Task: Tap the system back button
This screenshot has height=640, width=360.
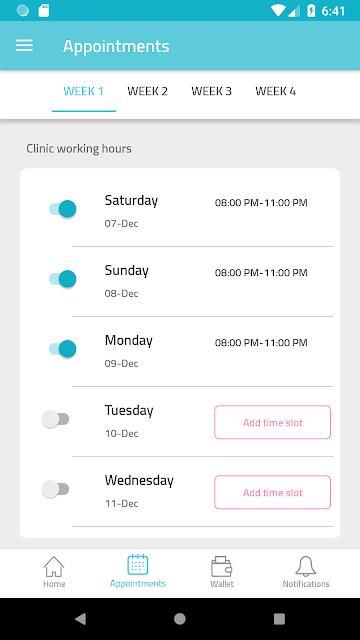Action: coord(80,619)
